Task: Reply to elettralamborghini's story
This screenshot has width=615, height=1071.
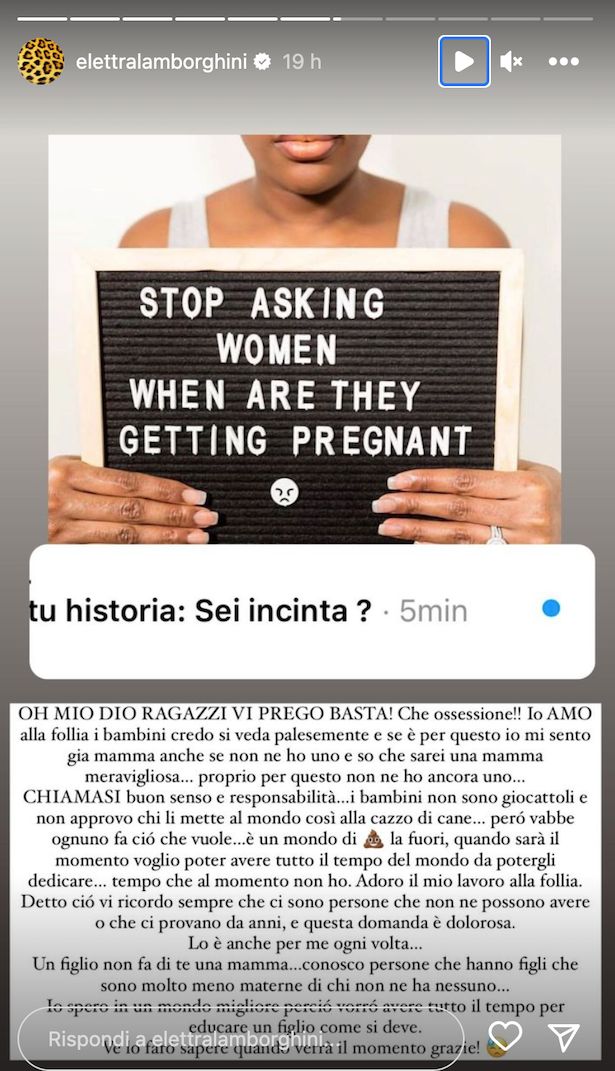Action: point(240,1038)
